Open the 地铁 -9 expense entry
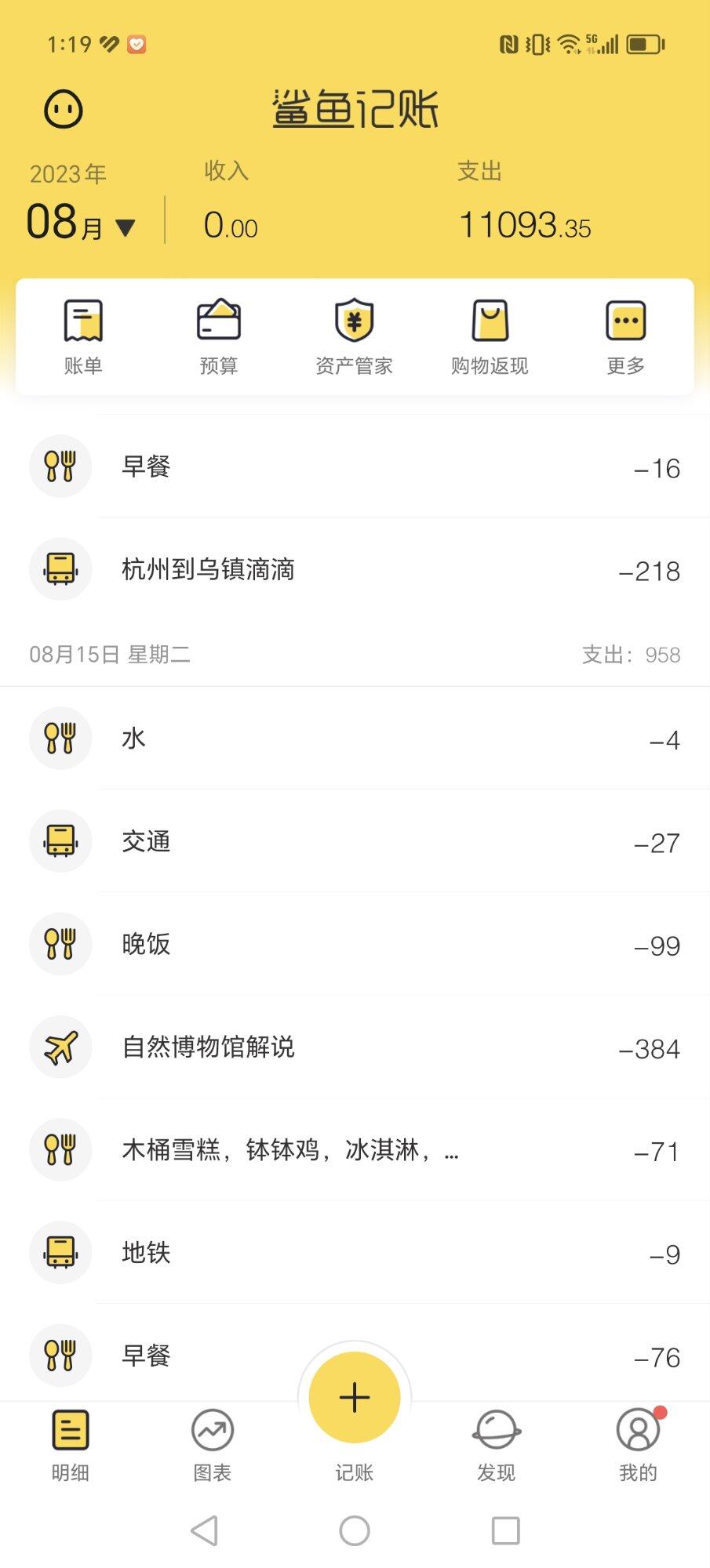The height and width of the screenshot is (1568, 710). pyautogui.click(x=355, y=1253)
